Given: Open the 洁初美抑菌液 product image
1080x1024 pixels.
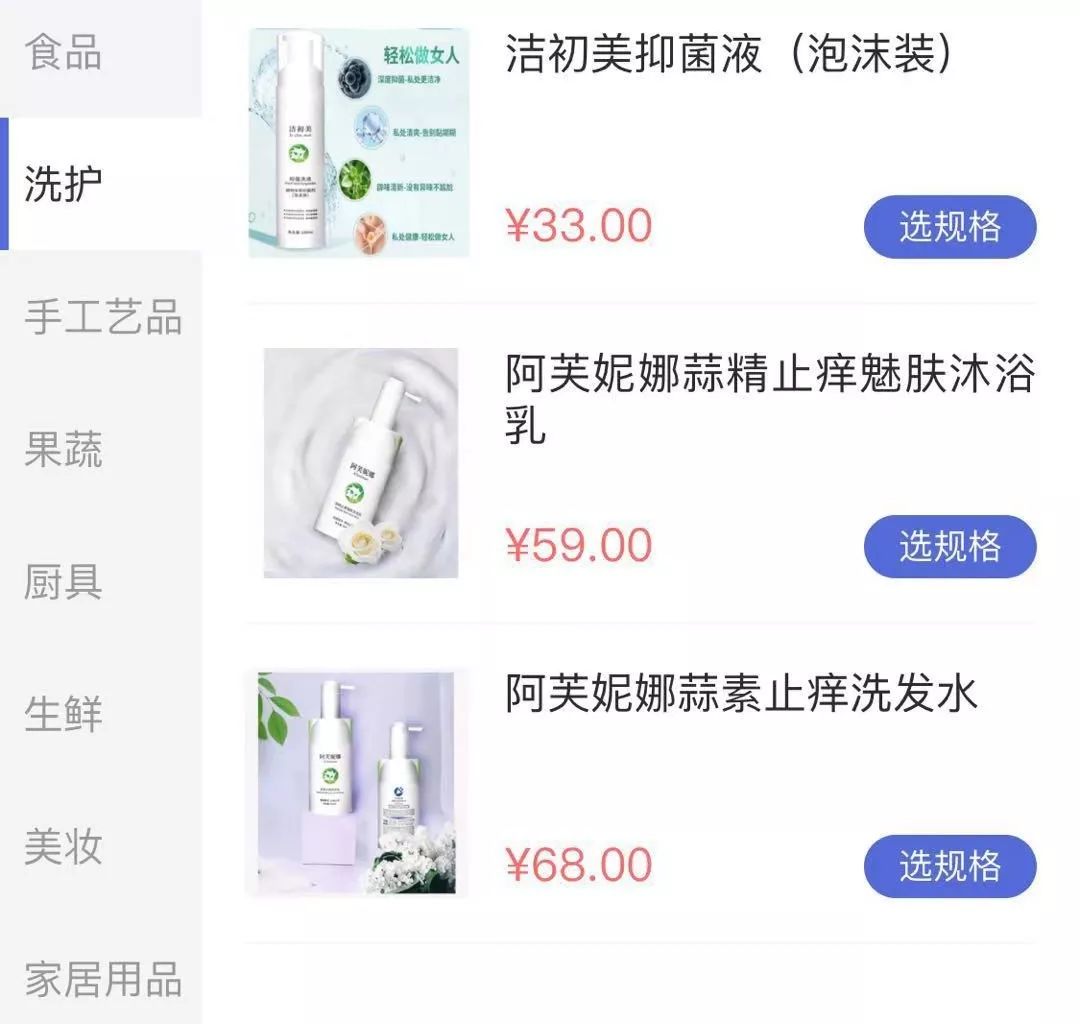Looking at the screenshot, I should coord(359,143).
